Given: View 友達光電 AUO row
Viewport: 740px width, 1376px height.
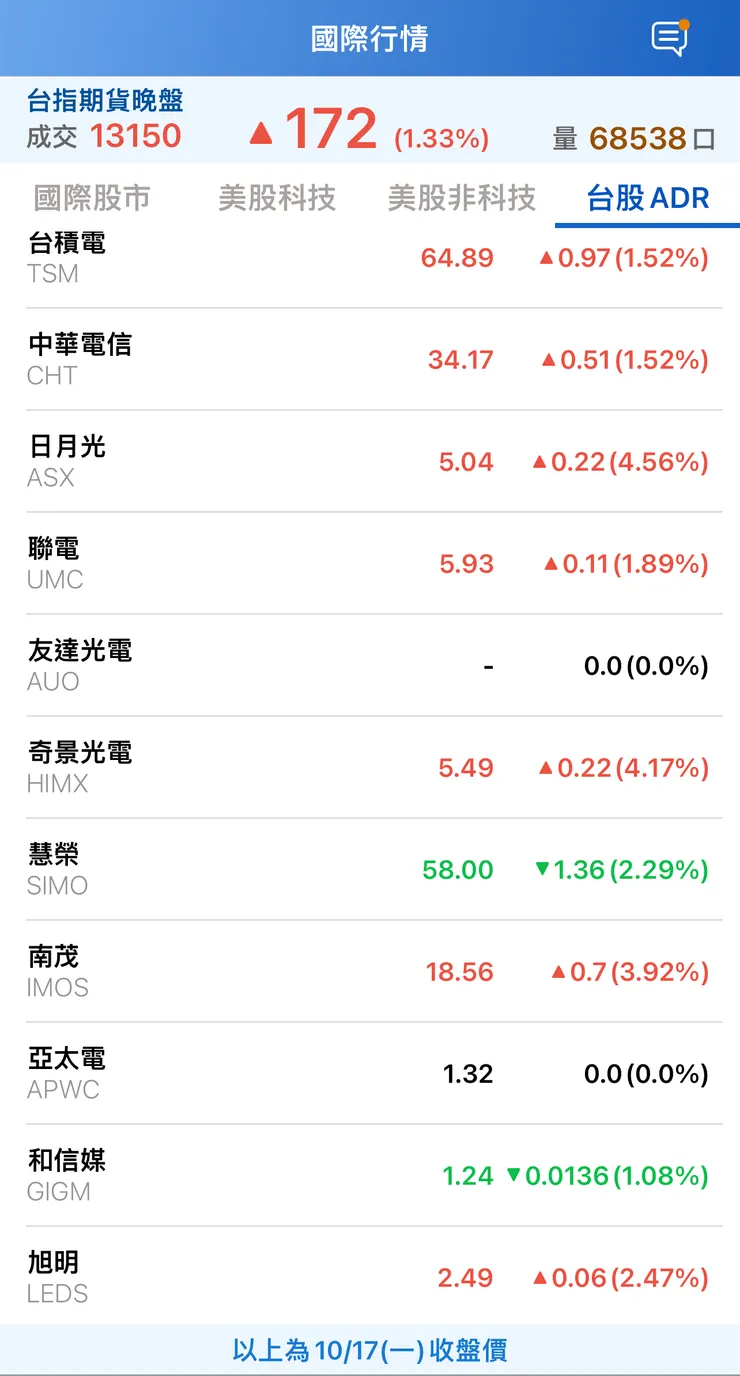Looking at the screenshot, I should [x=370, y=665].
